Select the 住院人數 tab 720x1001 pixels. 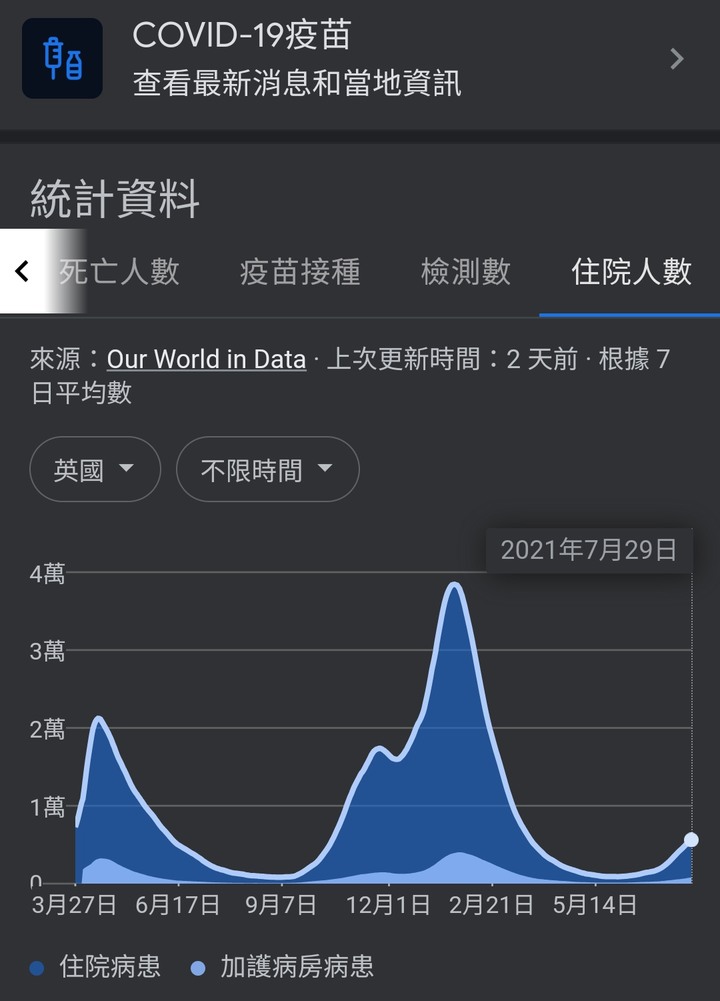tap(631, 272)
